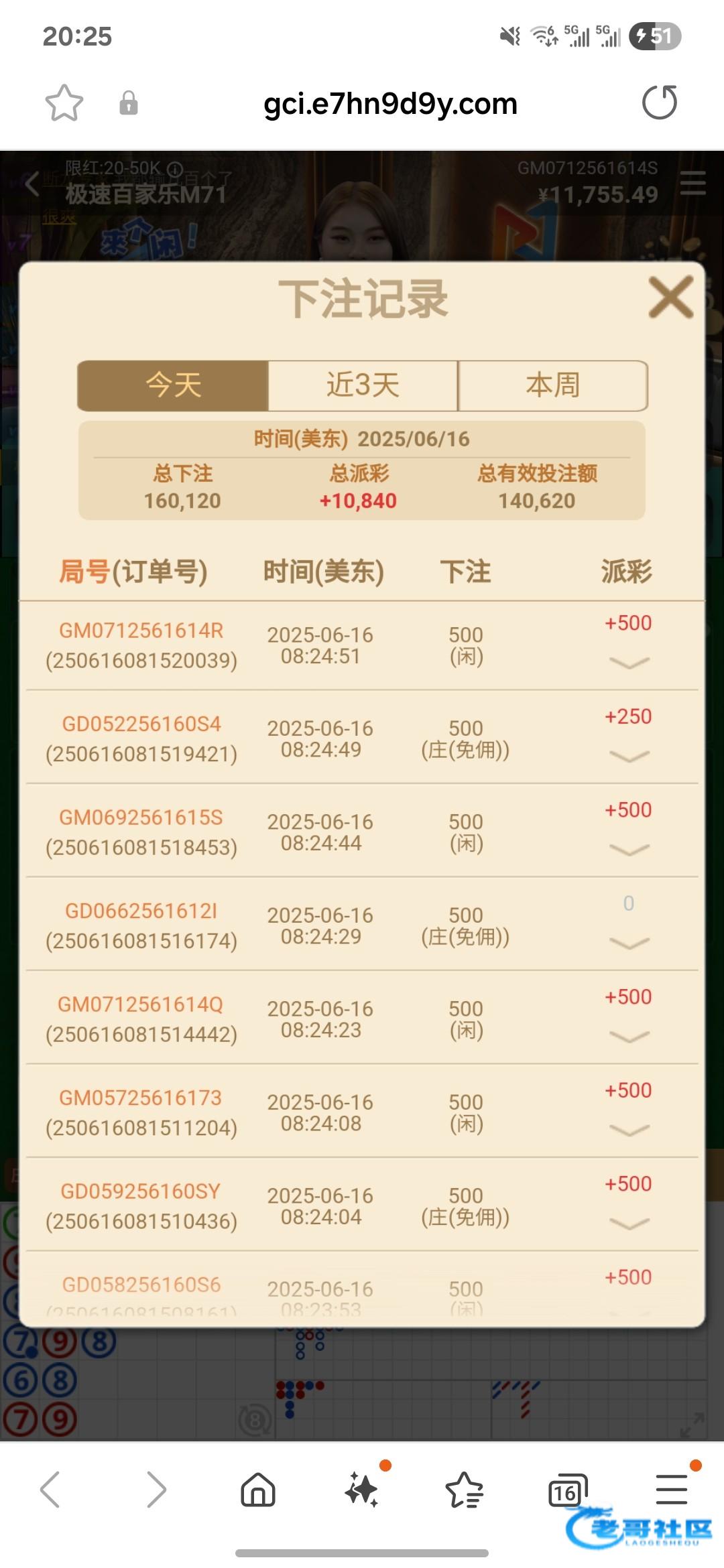Open the browser tabs switcher

567,1490
